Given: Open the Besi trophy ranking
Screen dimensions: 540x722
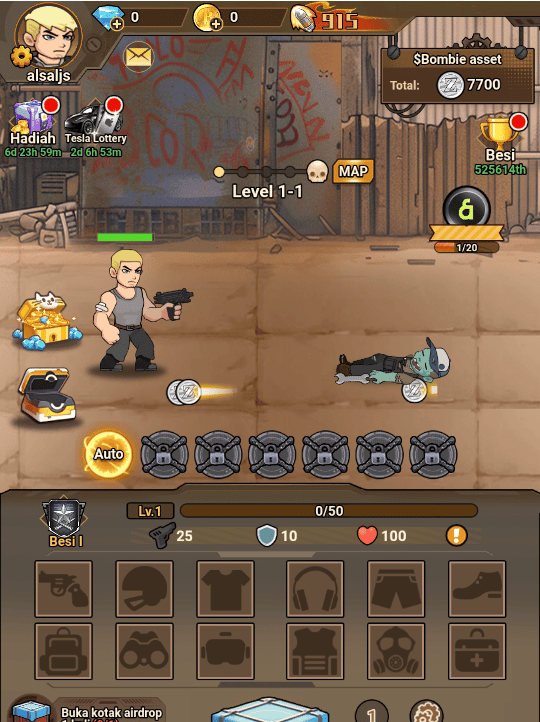Looking at the screenshot, I should 500,145.
